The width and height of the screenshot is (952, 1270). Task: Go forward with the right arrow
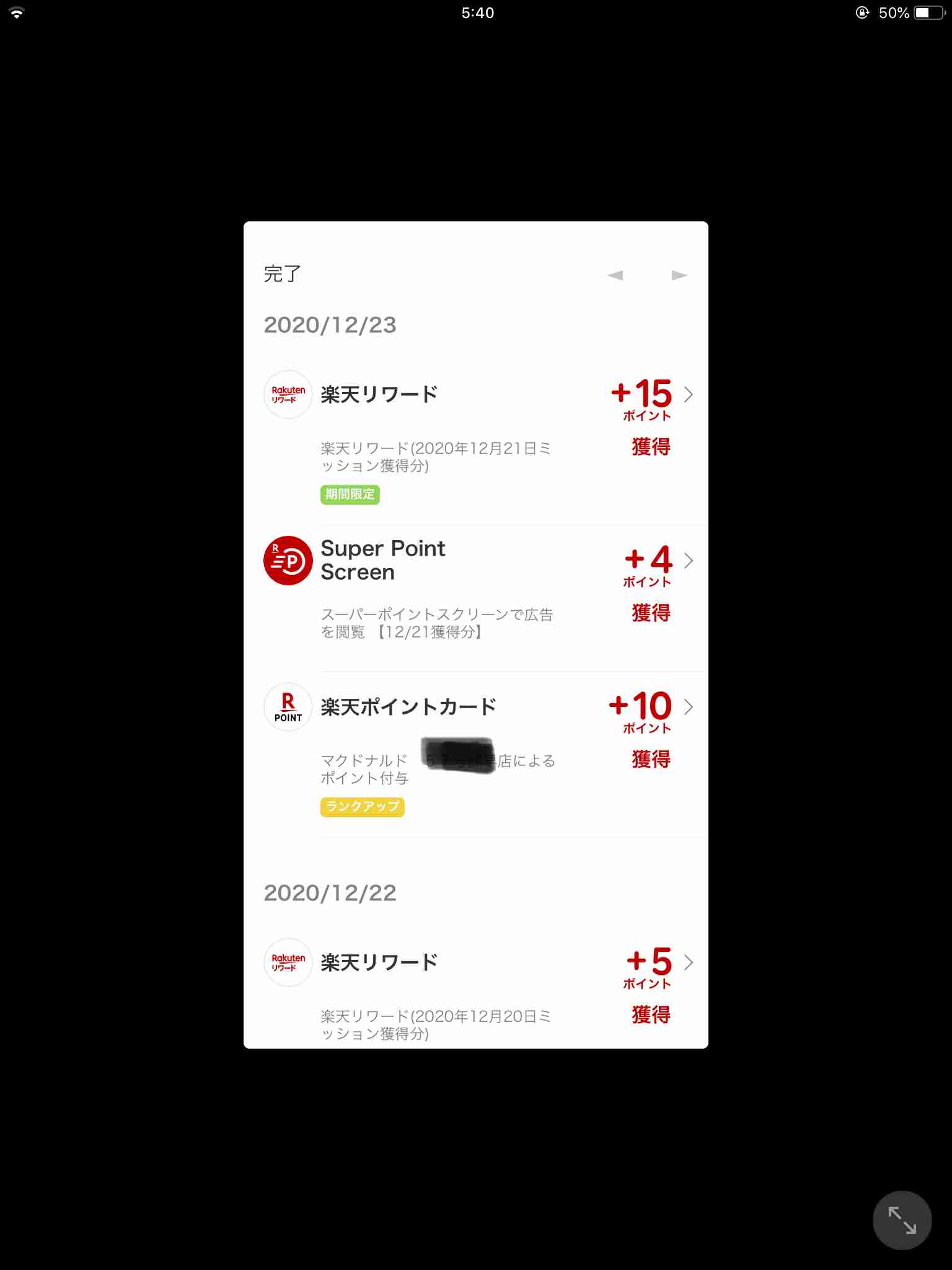tap(679, 275)
